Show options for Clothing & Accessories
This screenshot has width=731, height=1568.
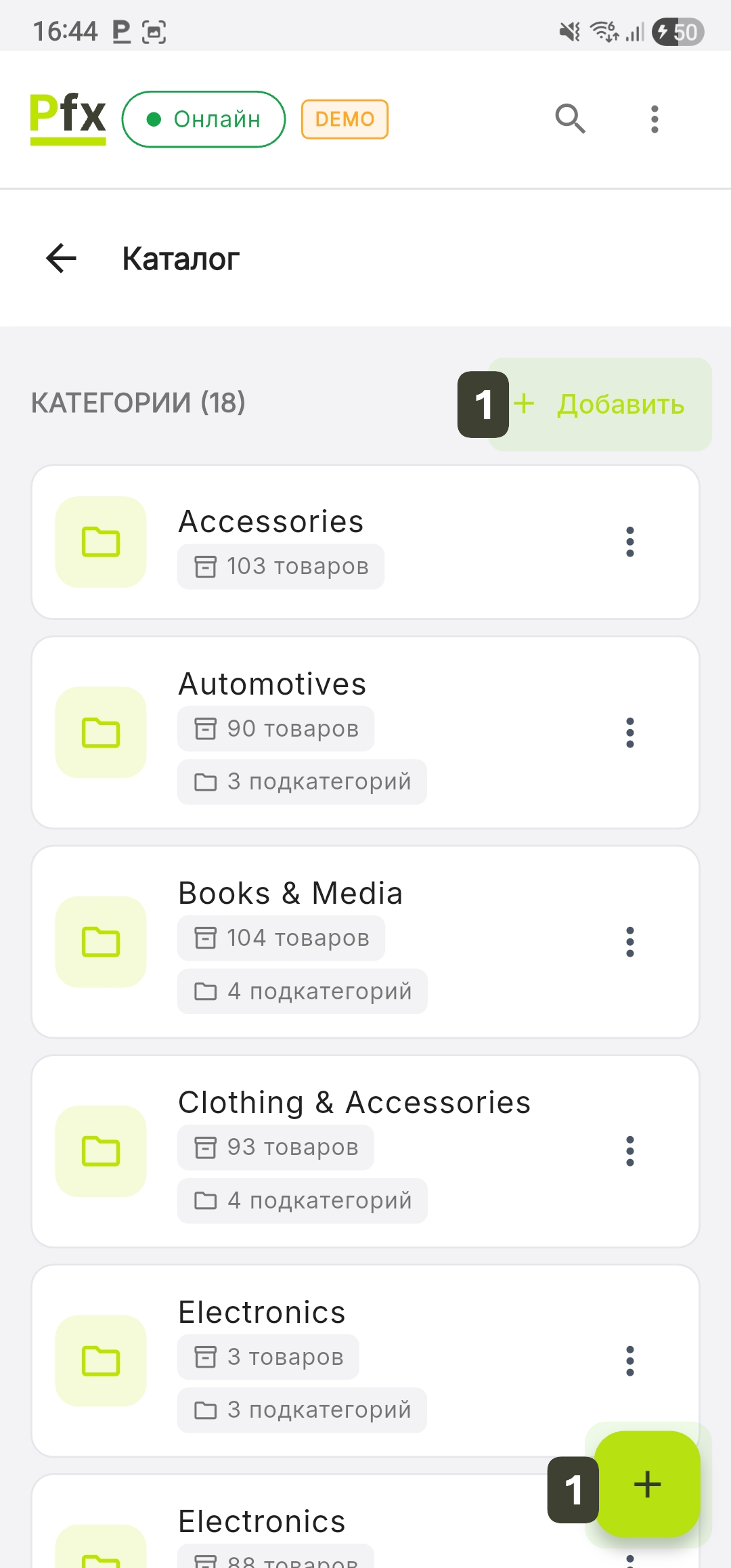coord(630,1151)
